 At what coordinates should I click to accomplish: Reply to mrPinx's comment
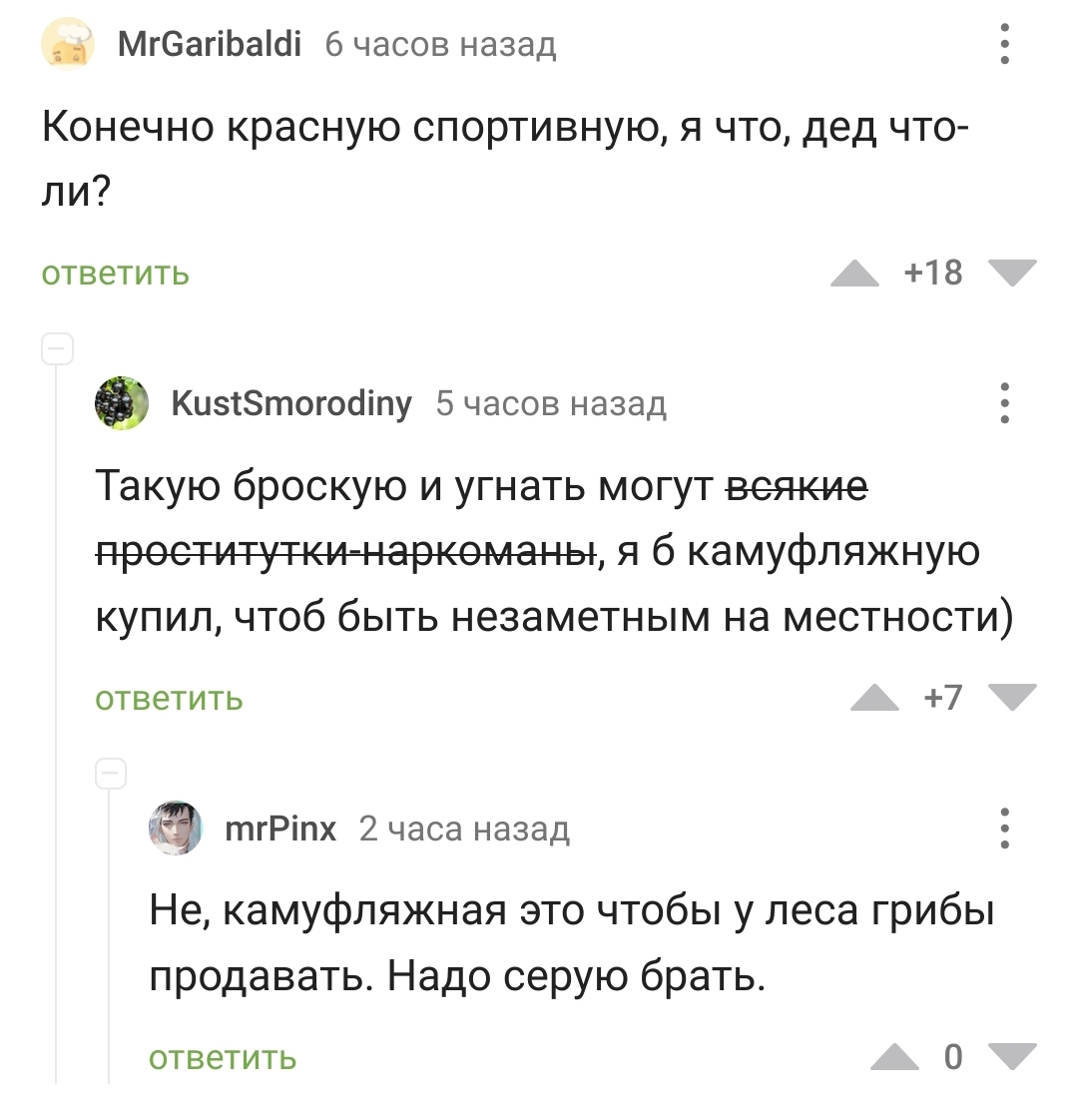(x=222, y=1057)
